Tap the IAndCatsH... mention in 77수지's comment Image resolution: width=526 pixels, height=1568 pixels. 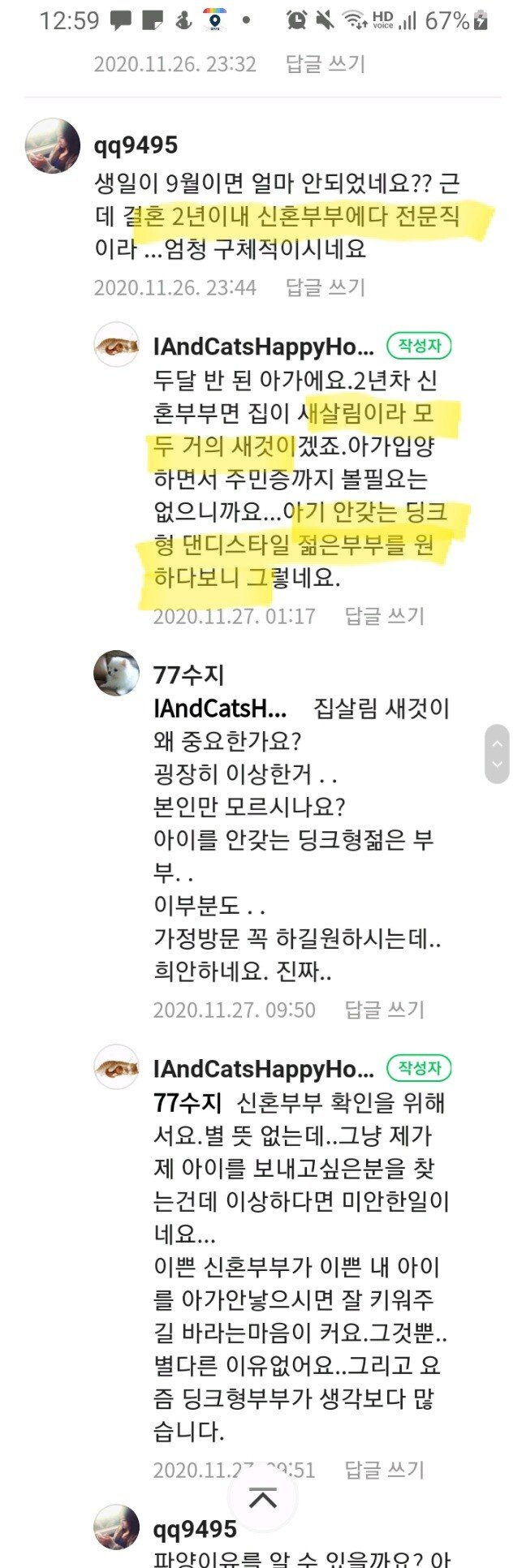point(220,709)
